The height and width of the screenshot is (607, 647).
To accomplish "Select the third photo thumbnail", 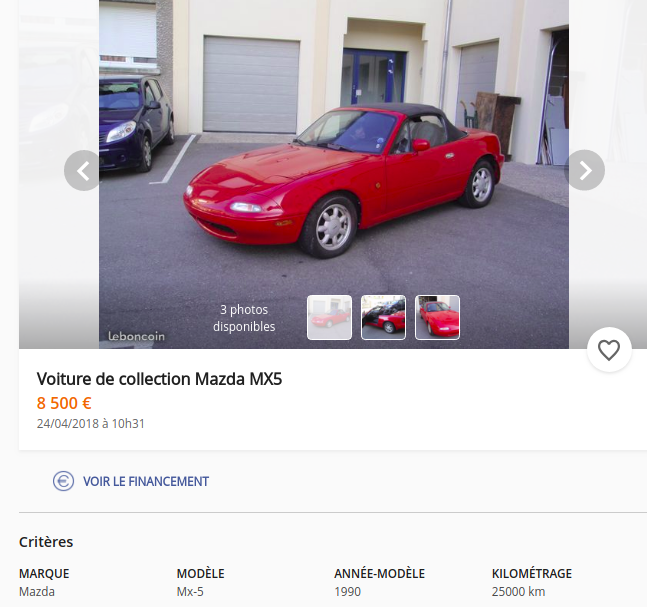I will 437,317.
